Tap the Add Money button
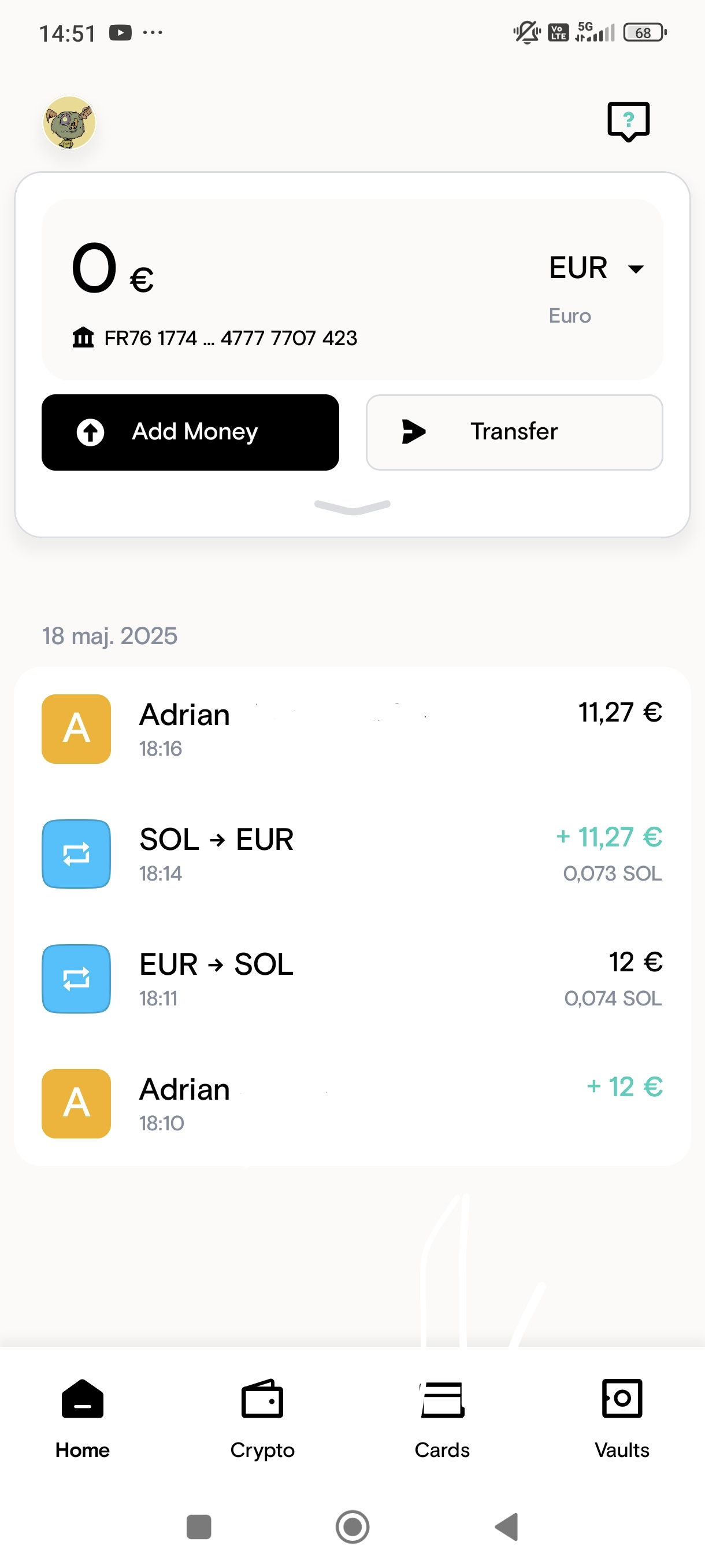Image resolution: width=705 pixels, height=1568 pixels. [190, 432]
